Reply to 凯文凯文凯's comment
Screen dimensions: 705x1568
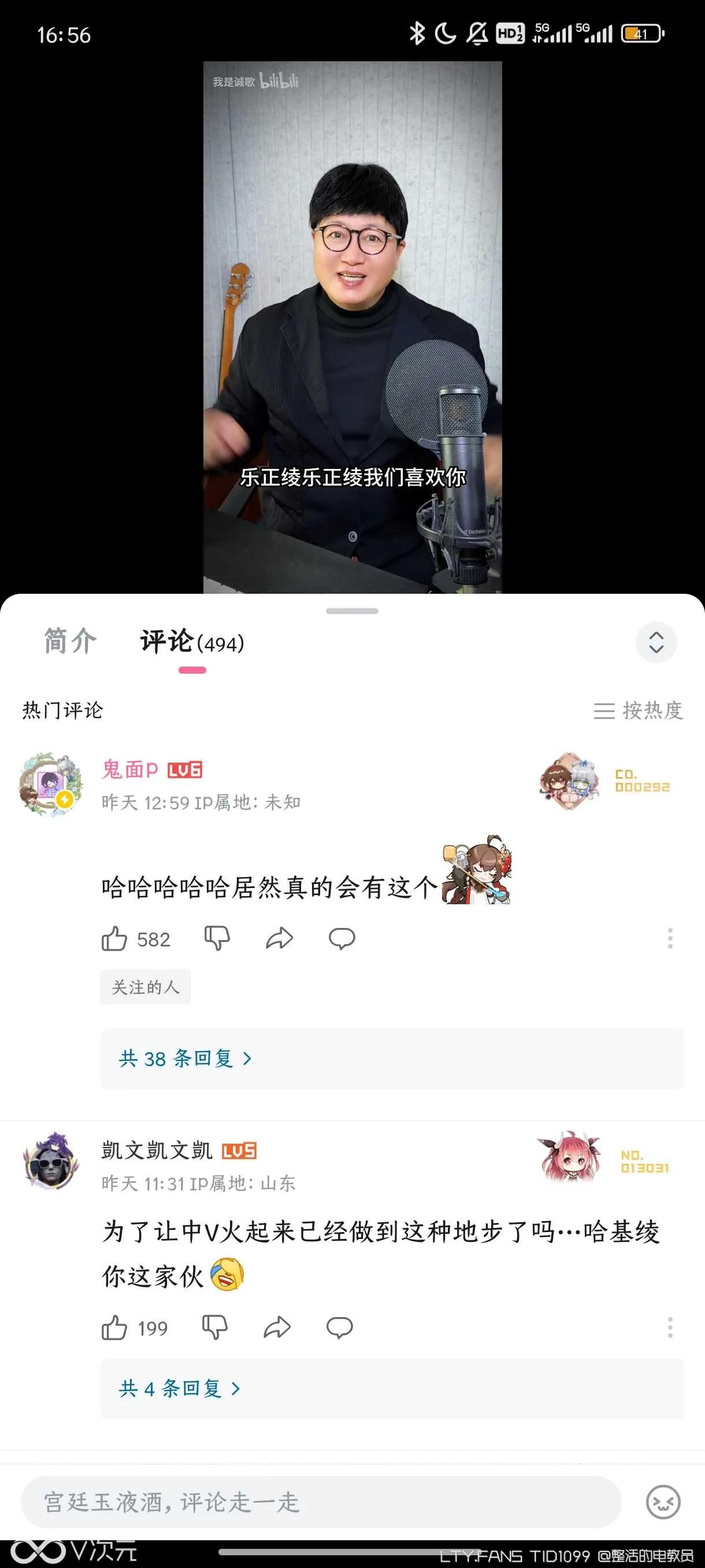[339, 1327]
